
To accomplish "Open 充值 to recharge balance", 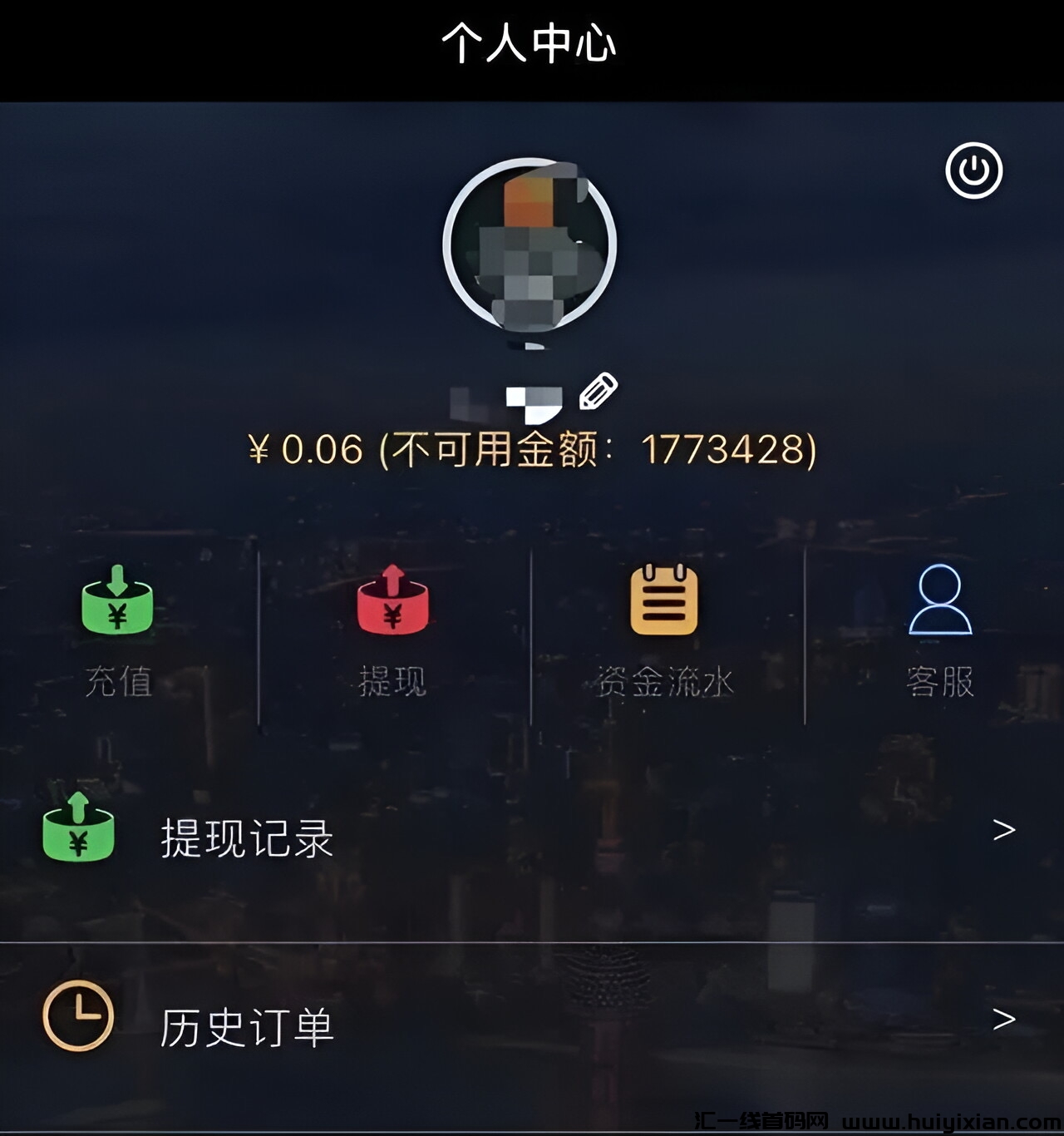I will [x=118, y=630].
